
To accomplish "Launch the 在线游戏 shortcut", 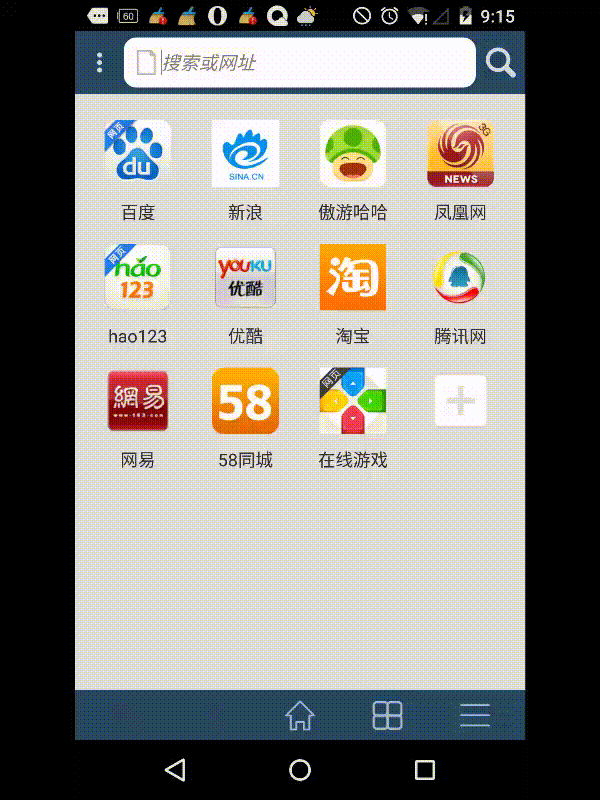I will point(352,401).
